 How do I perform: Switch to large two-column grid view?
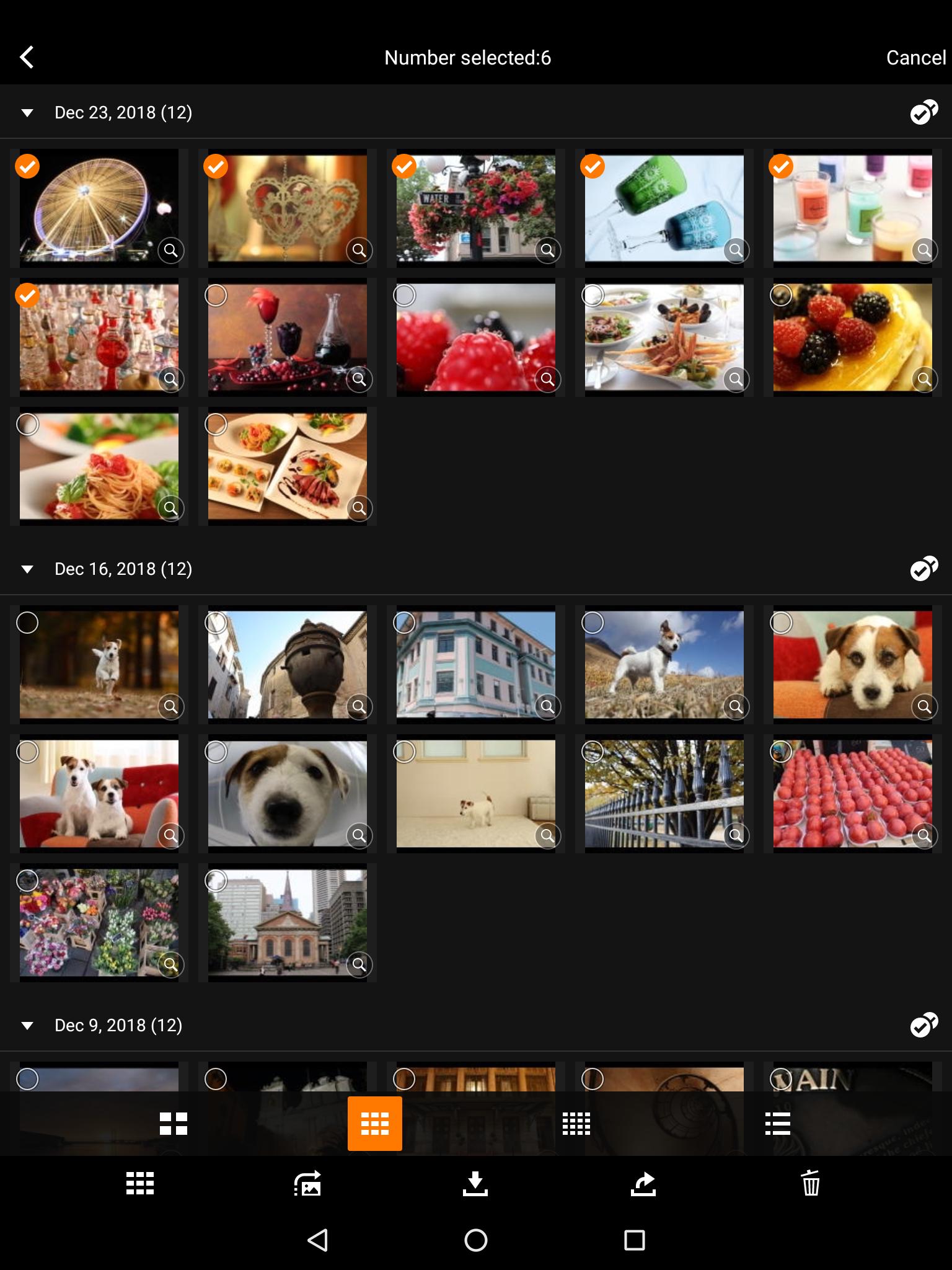click(173, 1124)
